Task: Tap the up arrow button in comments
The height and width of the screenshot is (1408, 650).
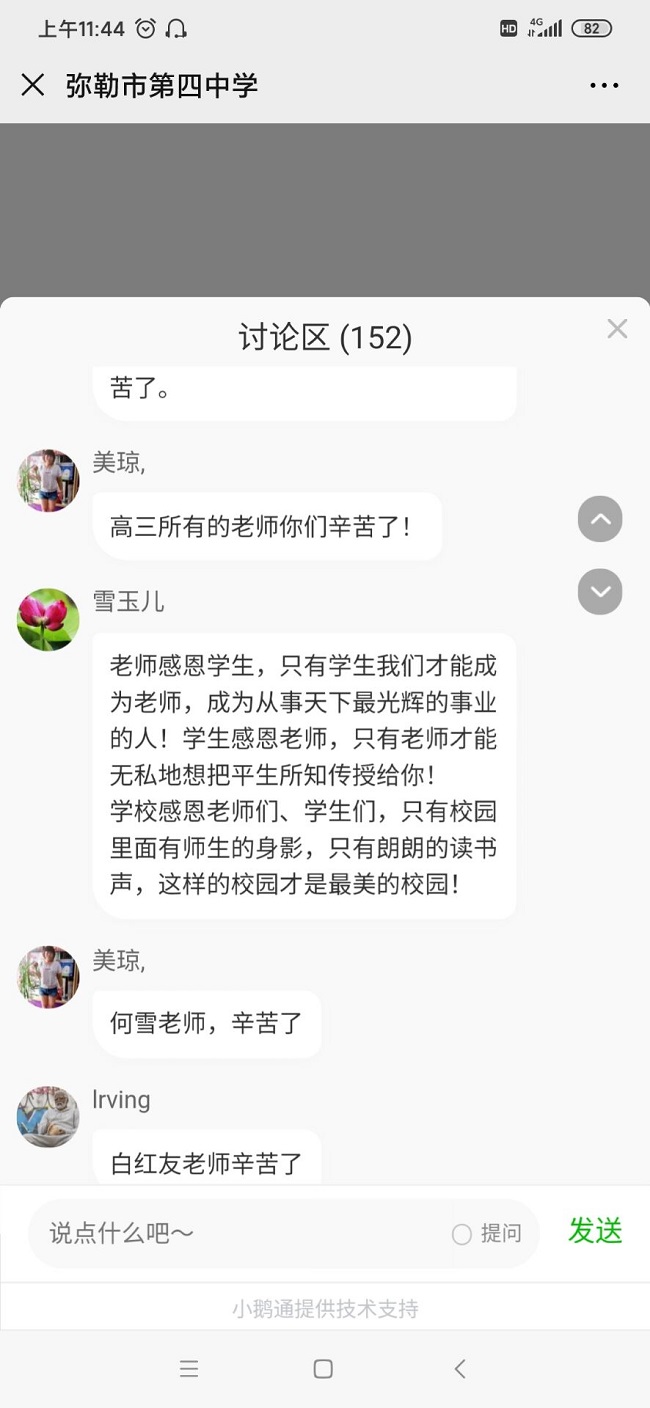Action: click(600, 519)
